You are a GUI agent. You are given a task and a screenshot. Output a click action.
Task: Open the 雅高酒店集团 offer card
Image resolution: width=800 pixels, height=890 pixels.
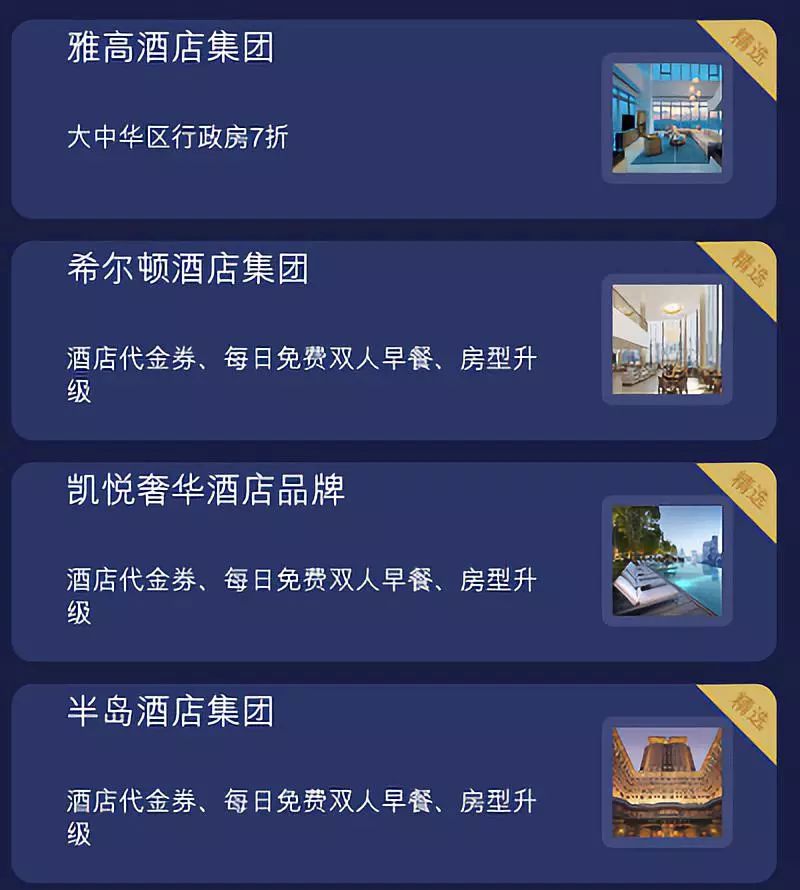[393, 120]
